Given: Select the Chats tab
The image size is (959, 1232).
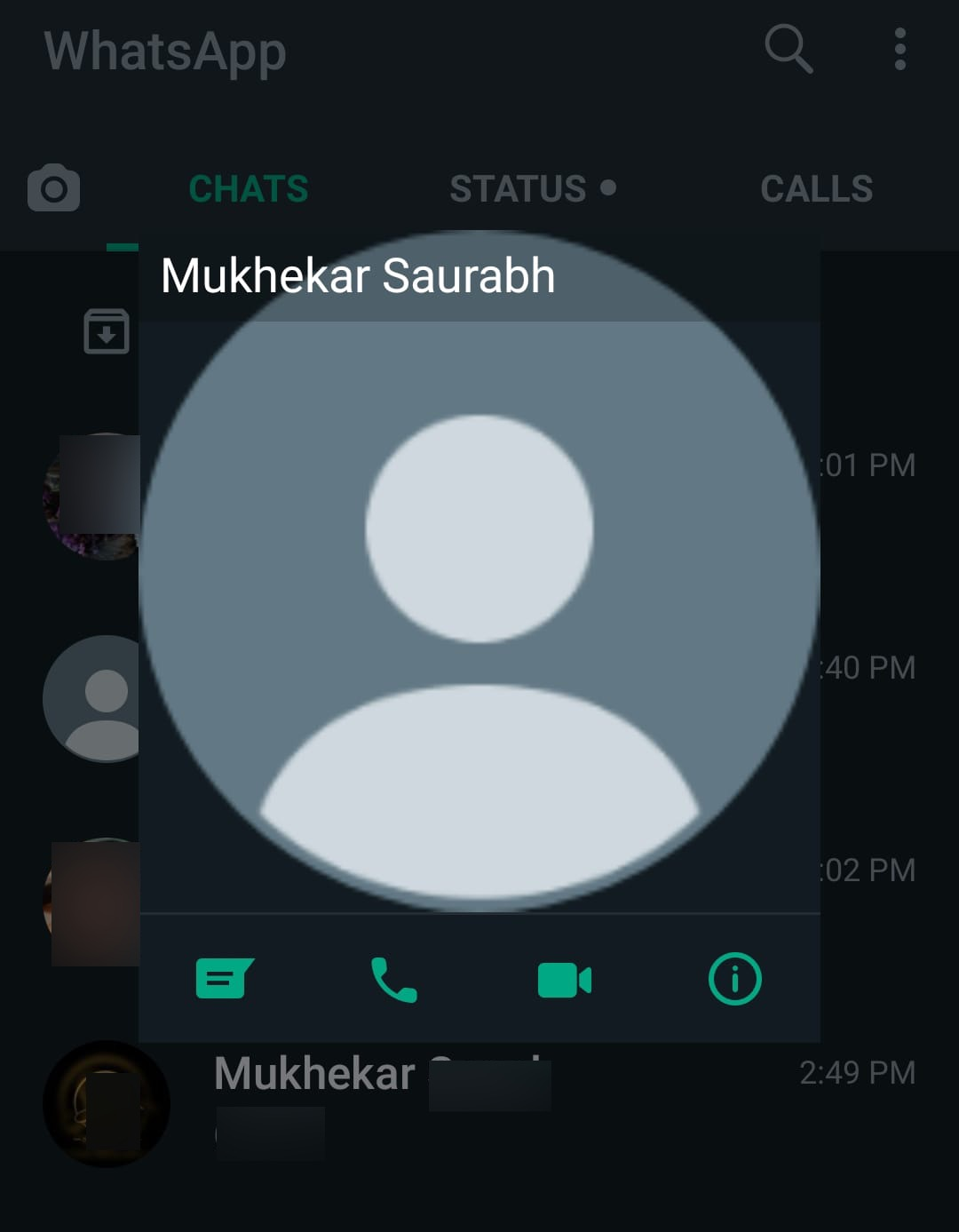Looking at the screenshot, I should pos(249,189).
